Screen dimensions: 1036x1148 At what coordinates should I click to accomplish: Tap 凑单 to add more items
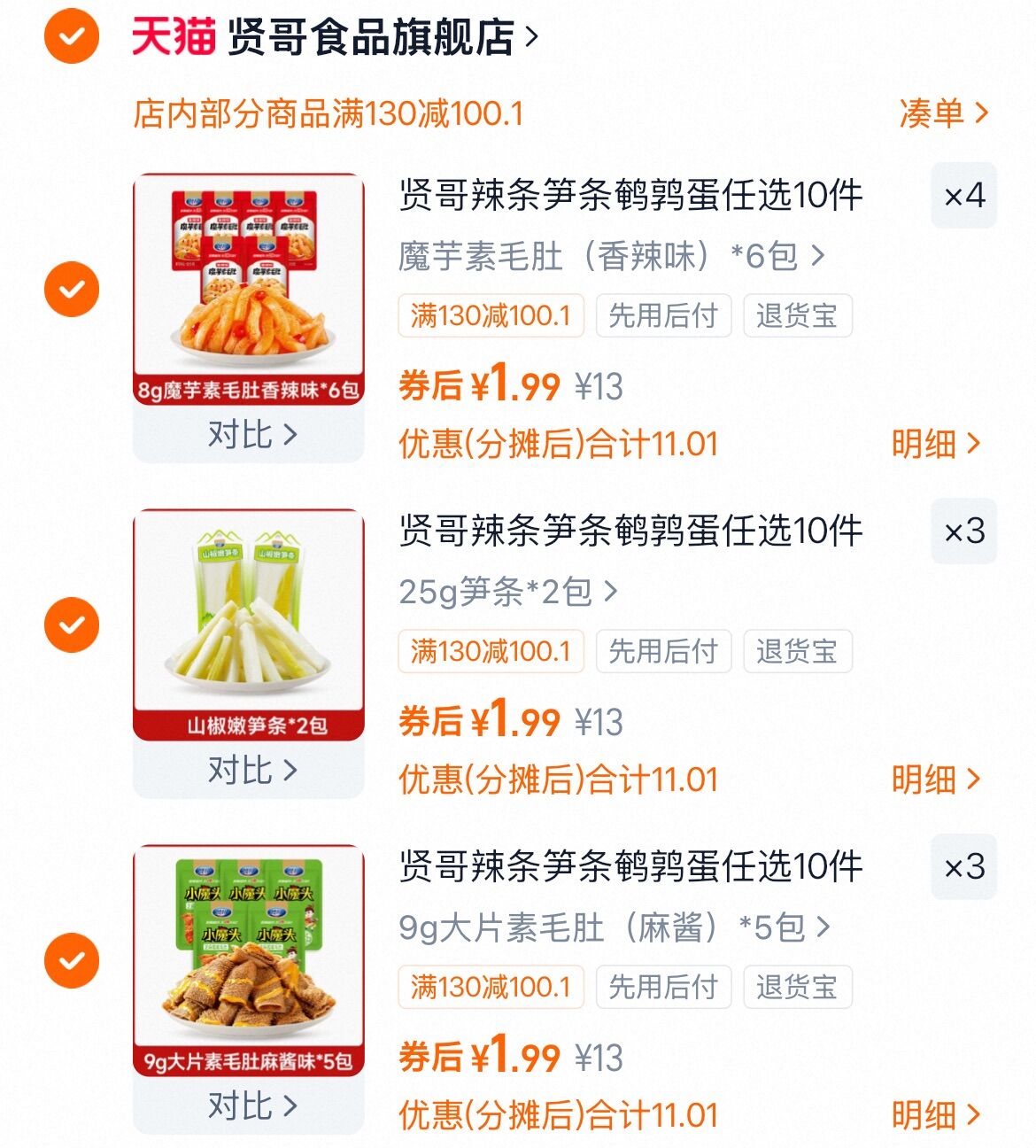pos(942,113)
